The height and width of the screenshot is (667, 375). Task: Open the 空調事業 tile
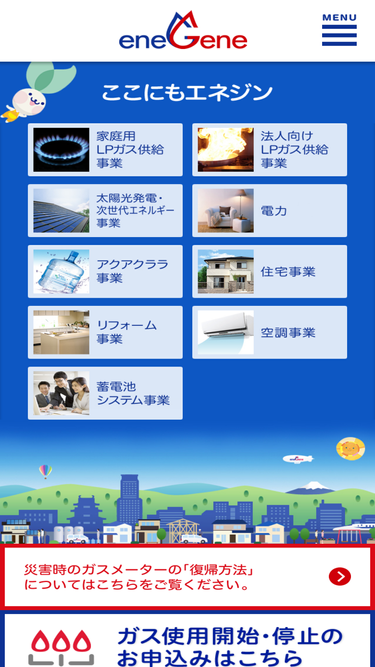tap(270, 332)
